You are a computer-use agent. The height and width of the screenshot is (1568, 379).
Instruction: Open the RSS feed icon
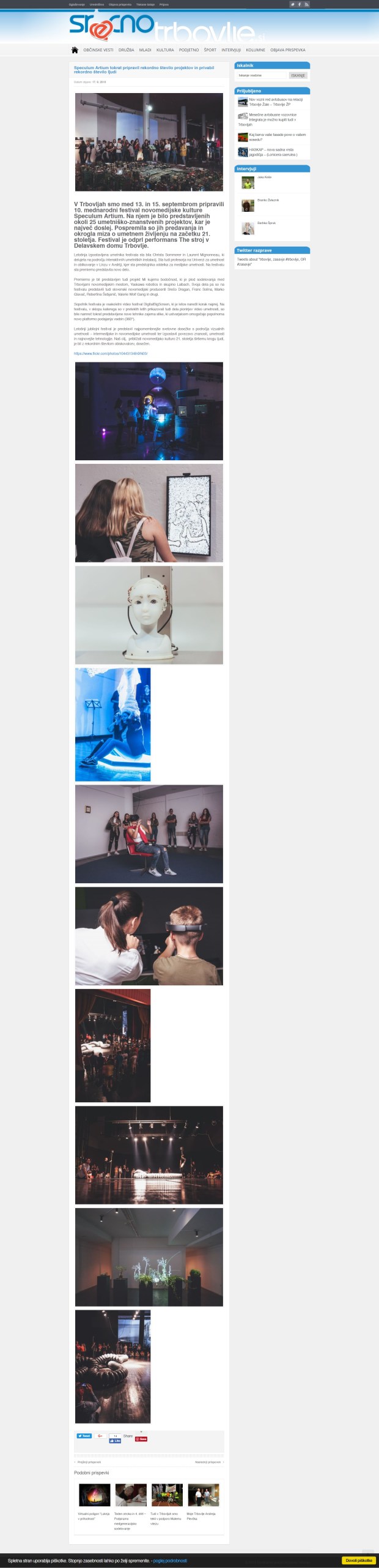pyautogui.click(x=306, y=4)
